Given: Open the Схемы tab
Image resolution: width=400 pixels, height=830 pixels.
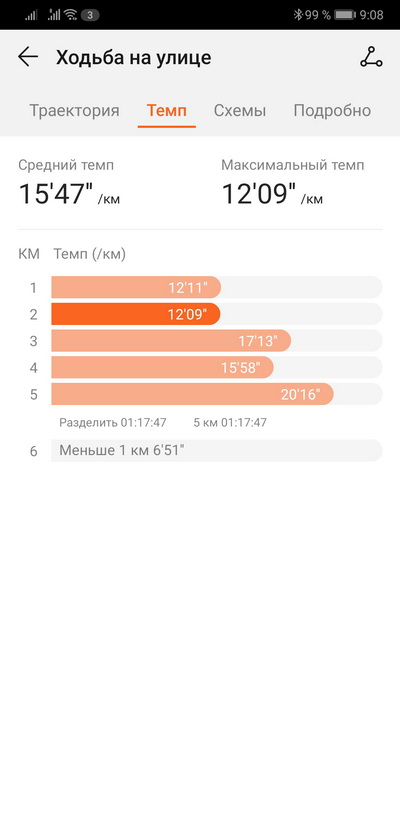Looking at the screenshot, I should (240, 111).
